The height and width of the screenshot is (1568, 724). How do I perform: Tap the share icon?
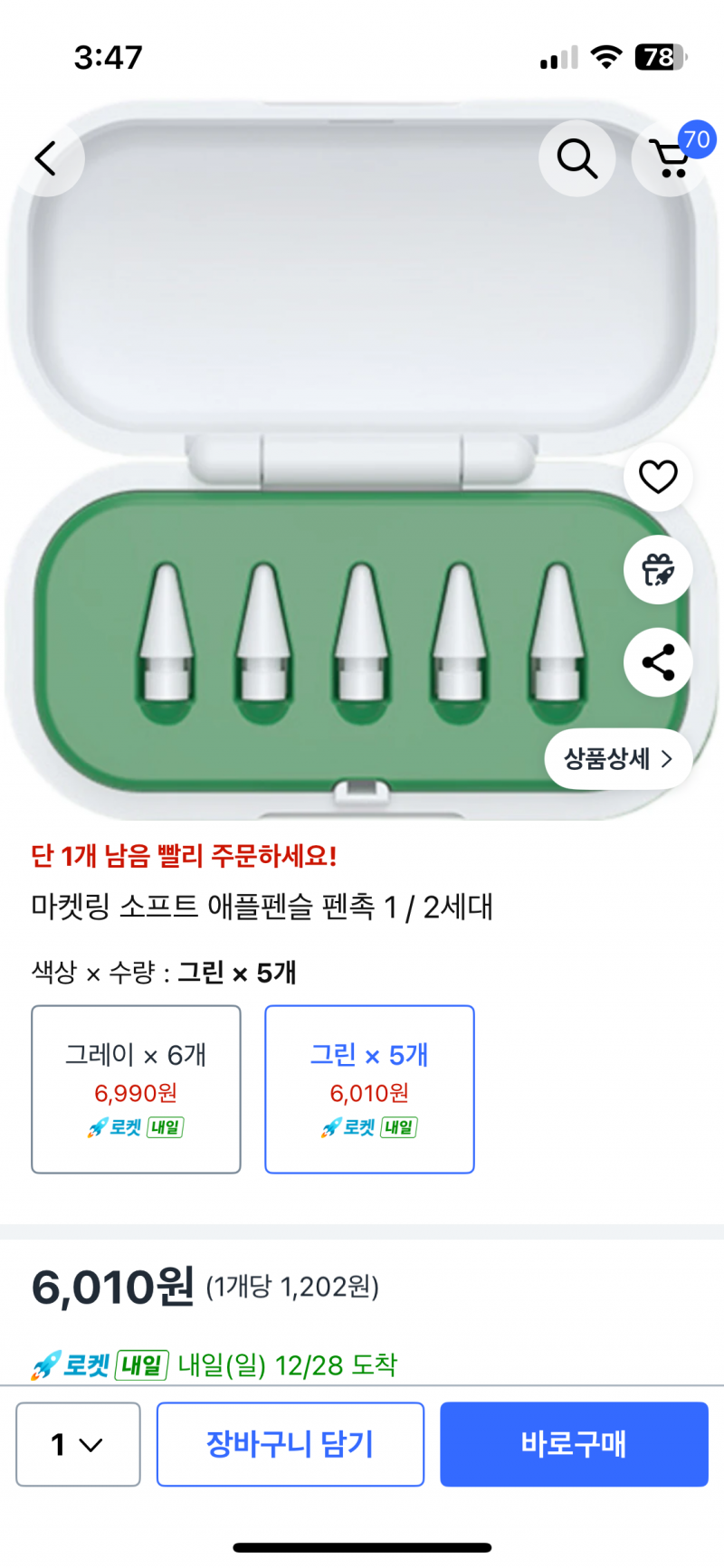click(657, 662)
